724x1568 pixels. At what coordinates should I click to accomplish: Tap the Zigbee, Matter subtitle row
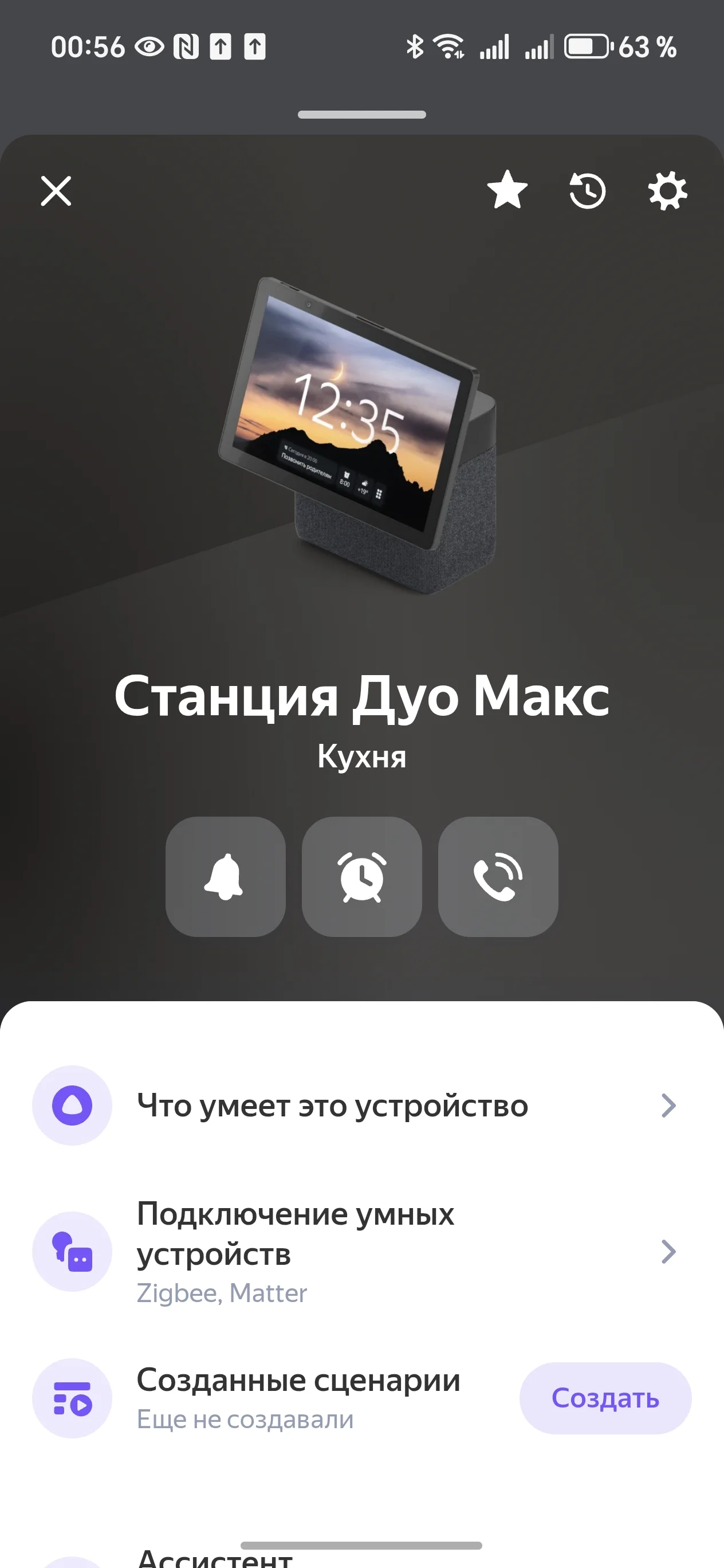(223, 1293)
